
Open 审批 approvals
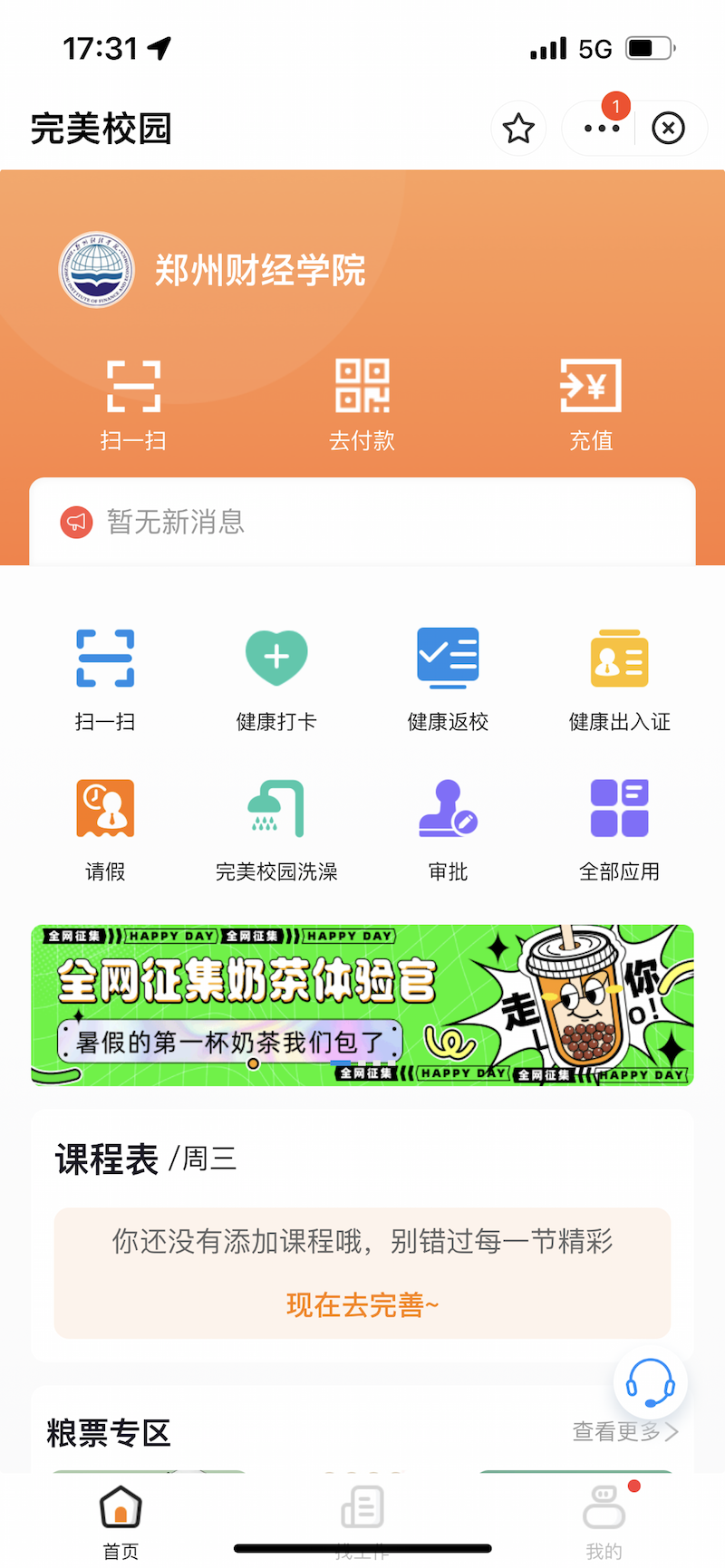pos(448,826)
